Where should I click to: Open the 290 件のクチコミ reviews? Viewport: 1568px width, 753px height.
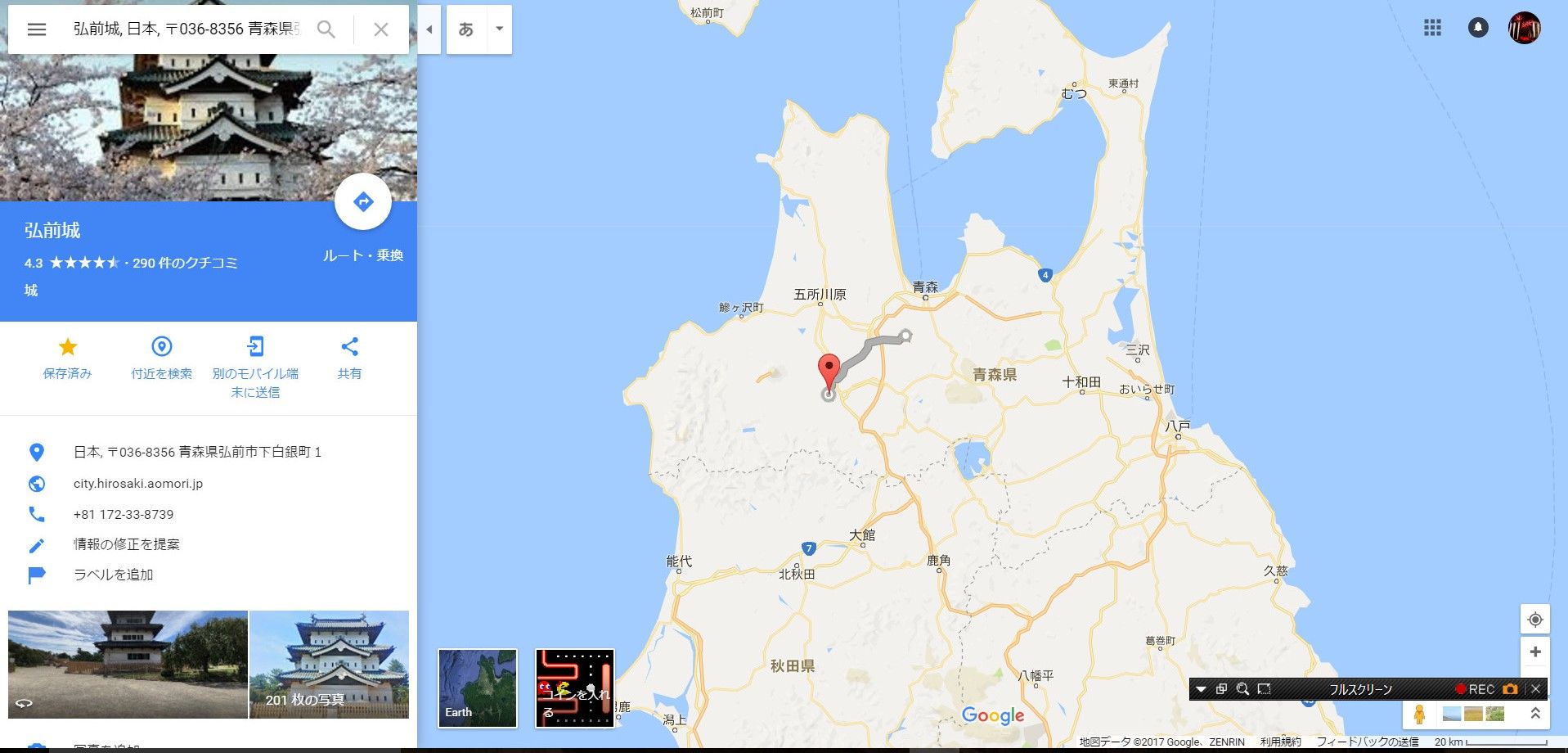coord(185,263)
